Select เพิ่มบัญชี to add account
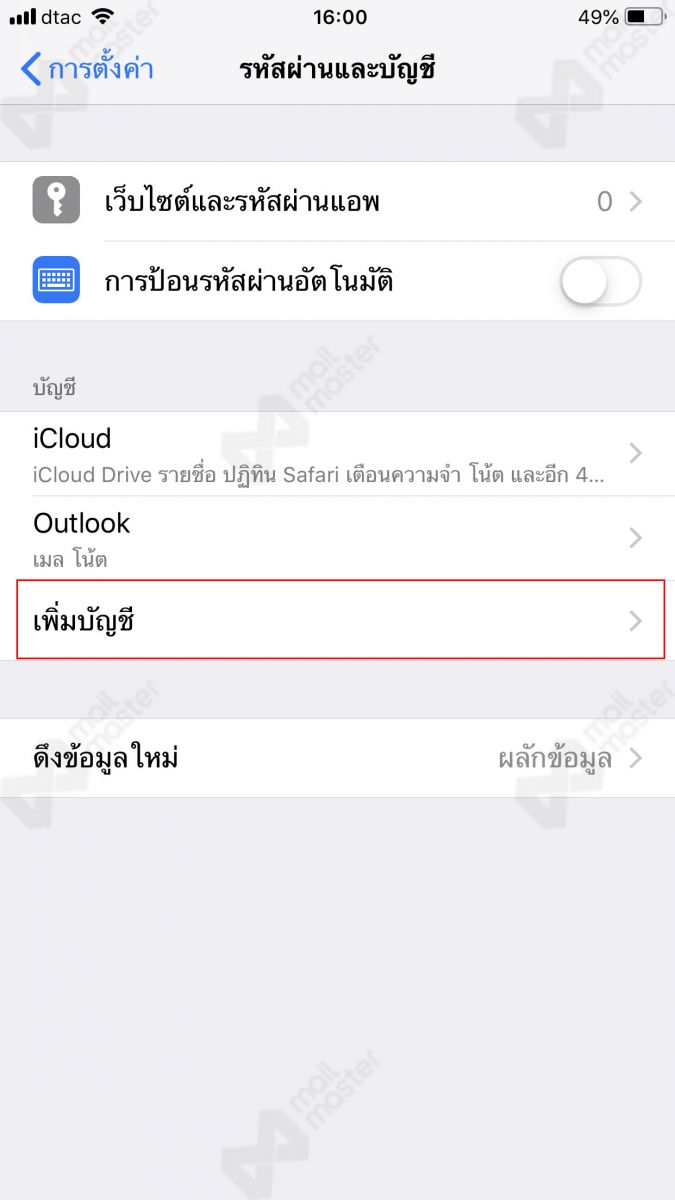The height and width of the screenshot is (1200, 675). click(337, 621)
